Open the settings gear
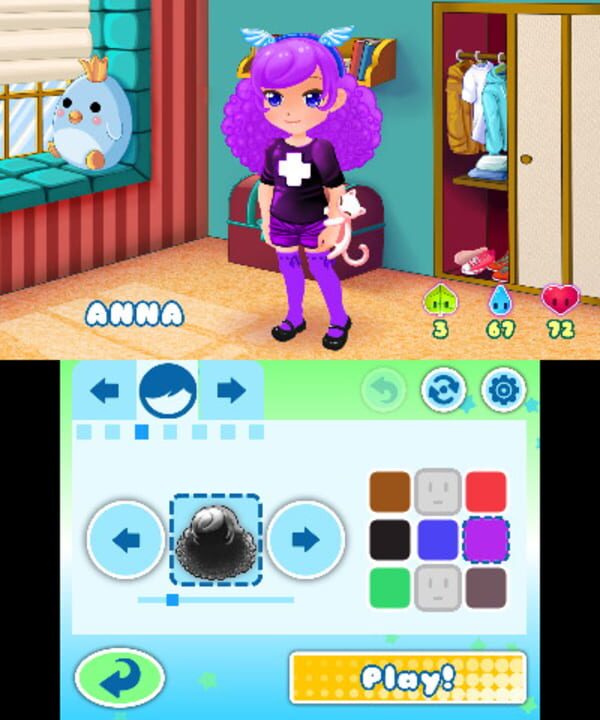This screenshot has width=600, height=720. (x=503, y=391)
